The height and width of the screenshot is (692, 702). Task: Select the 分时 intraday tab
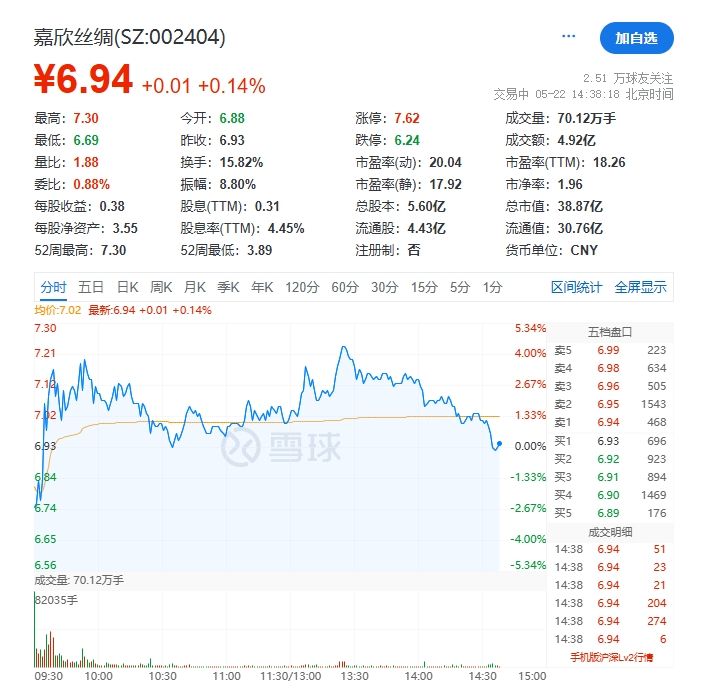53,287
